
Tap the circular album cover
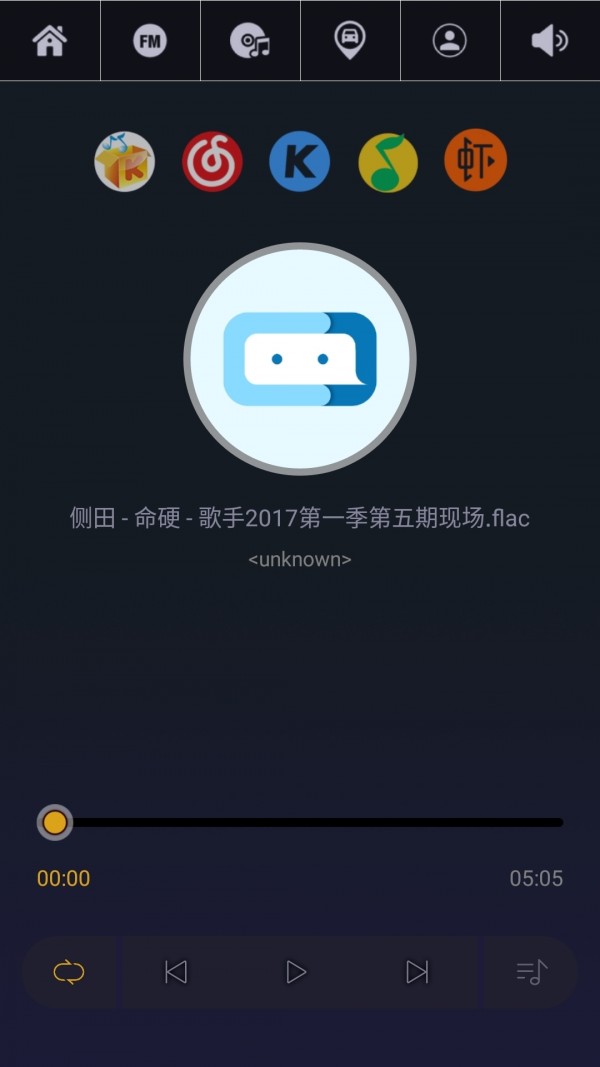point(300,359)
